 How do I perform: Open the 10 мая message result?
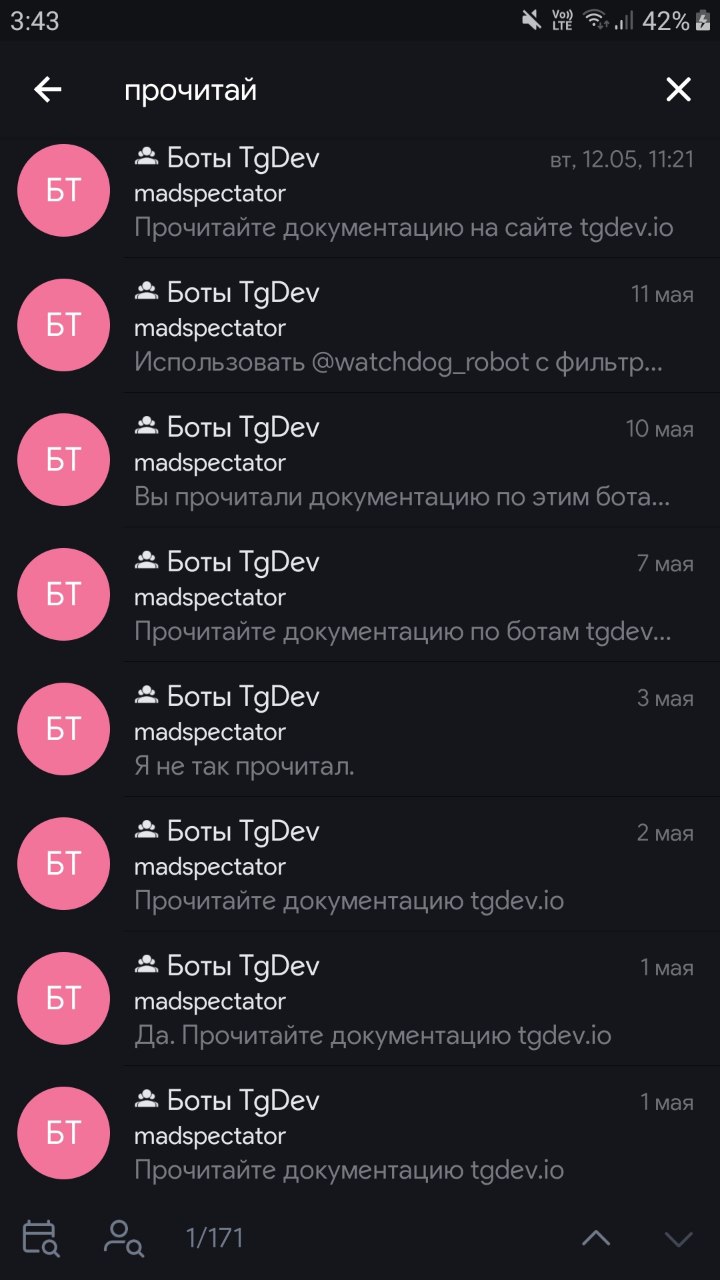pos(360,460)
